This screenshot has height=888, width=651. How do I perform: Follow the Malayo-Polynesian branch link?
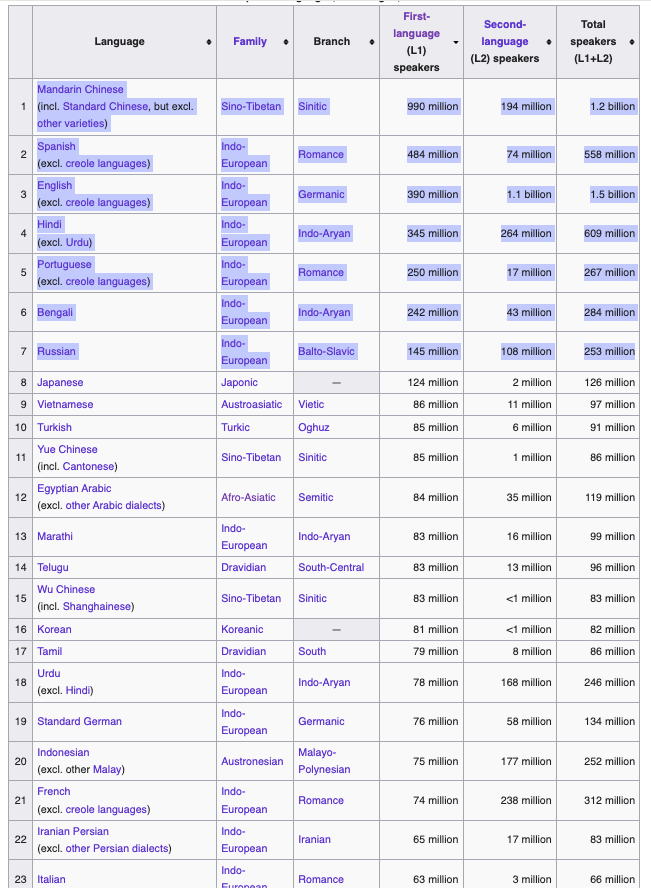pos(324,761)
